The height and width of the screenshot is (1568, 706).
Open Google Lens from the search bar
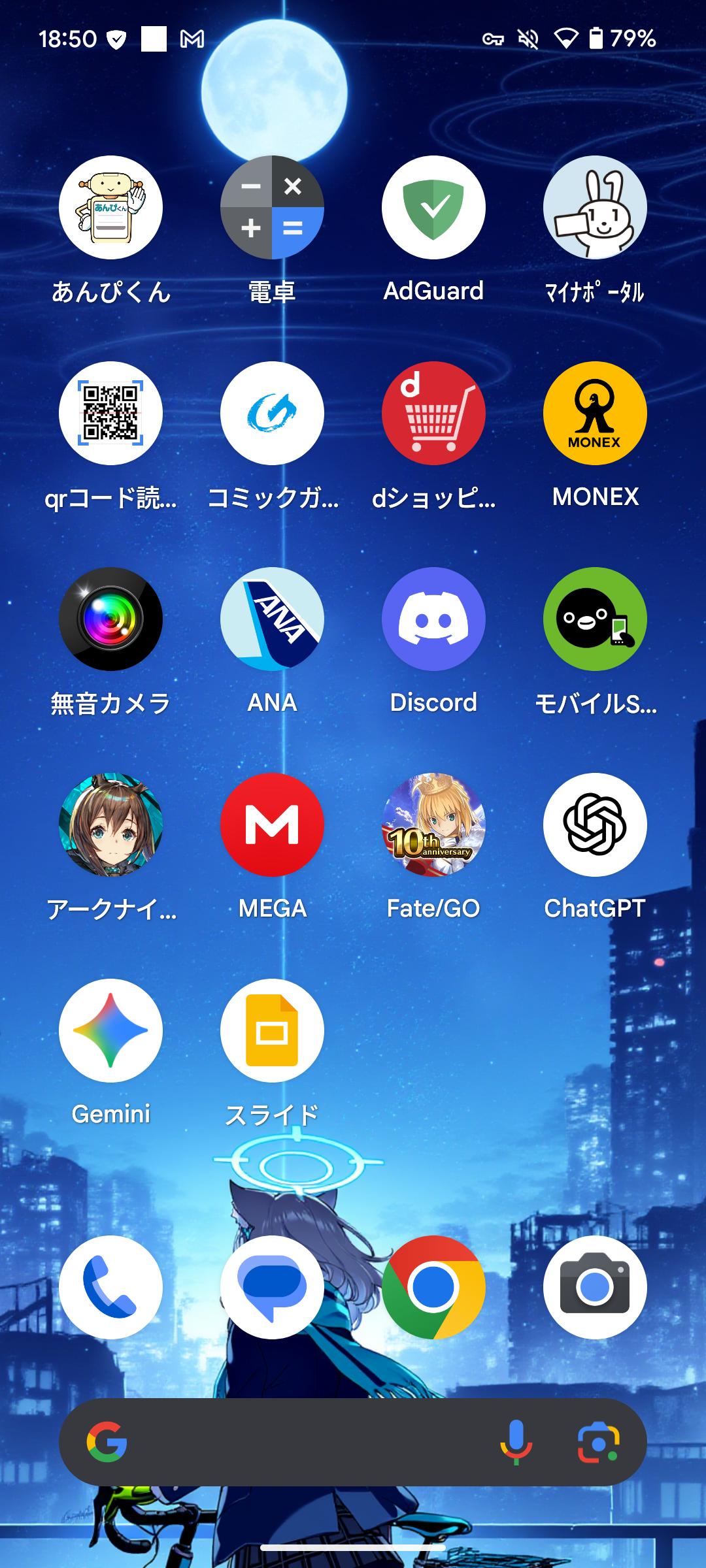point(597,1443)
